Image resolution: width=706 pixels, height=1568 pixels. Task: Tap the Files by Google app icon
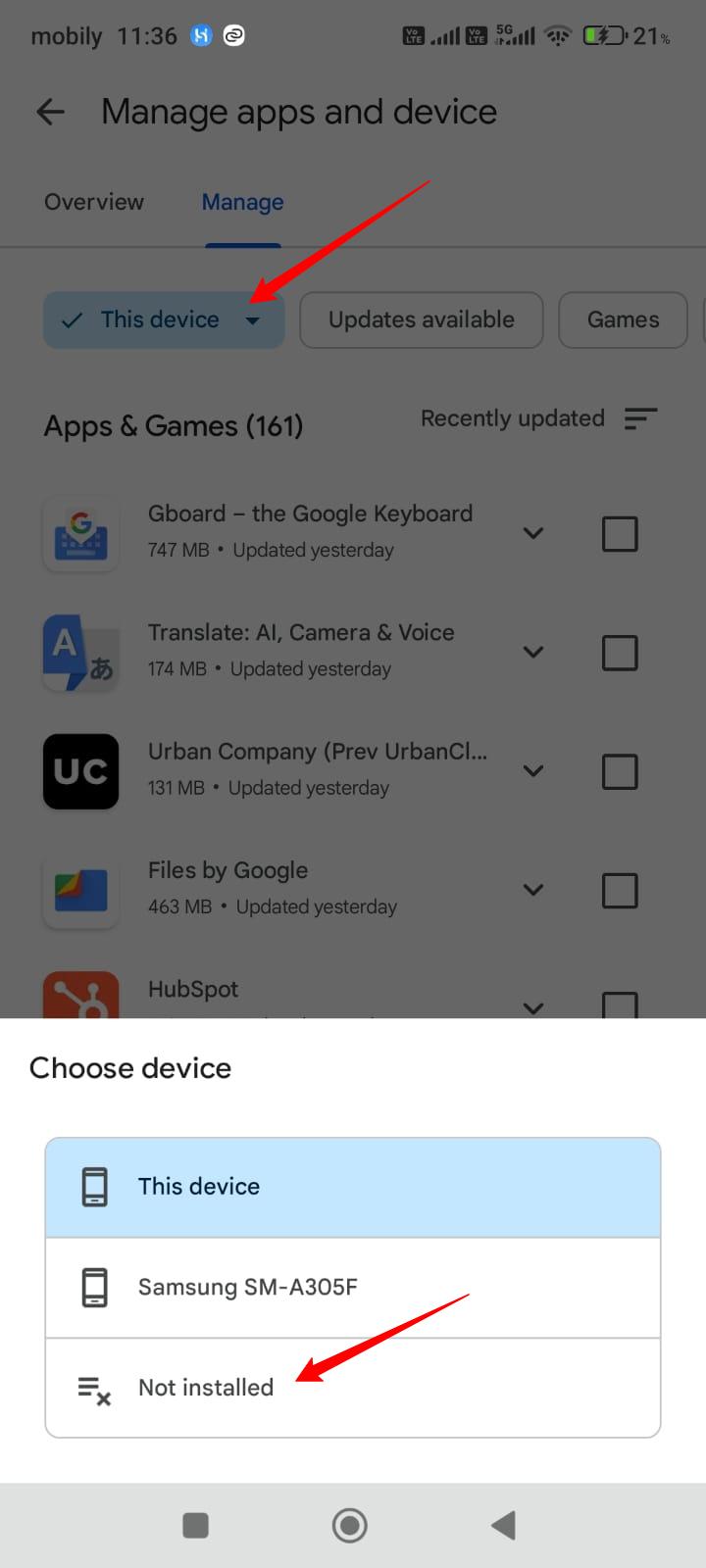pos(80,891)
